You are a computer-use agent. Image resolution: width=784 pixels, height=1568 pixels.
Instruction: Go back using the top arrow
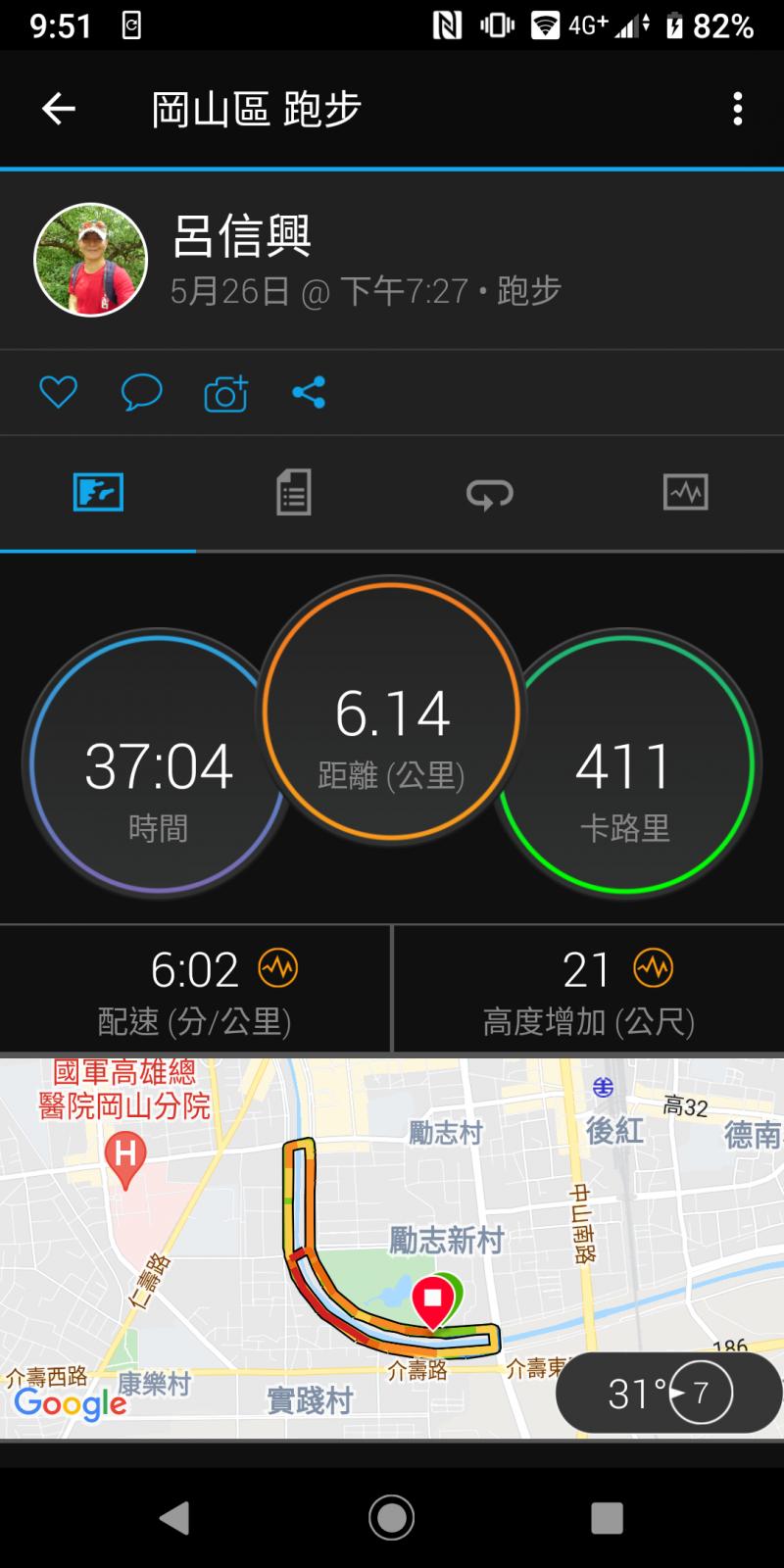click(59, 109)
